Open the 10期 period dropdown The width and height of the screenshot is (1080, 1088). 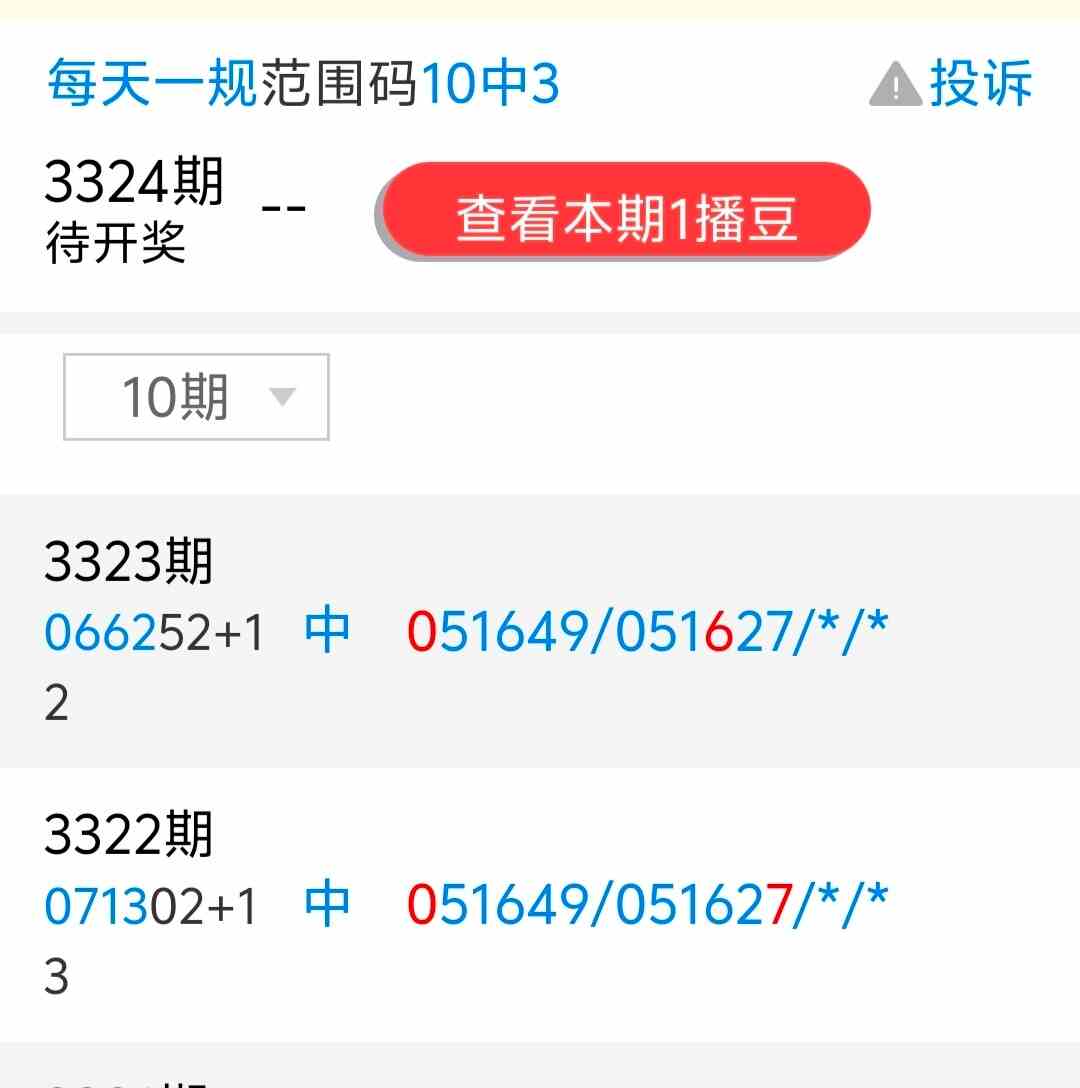pos(196,397)
